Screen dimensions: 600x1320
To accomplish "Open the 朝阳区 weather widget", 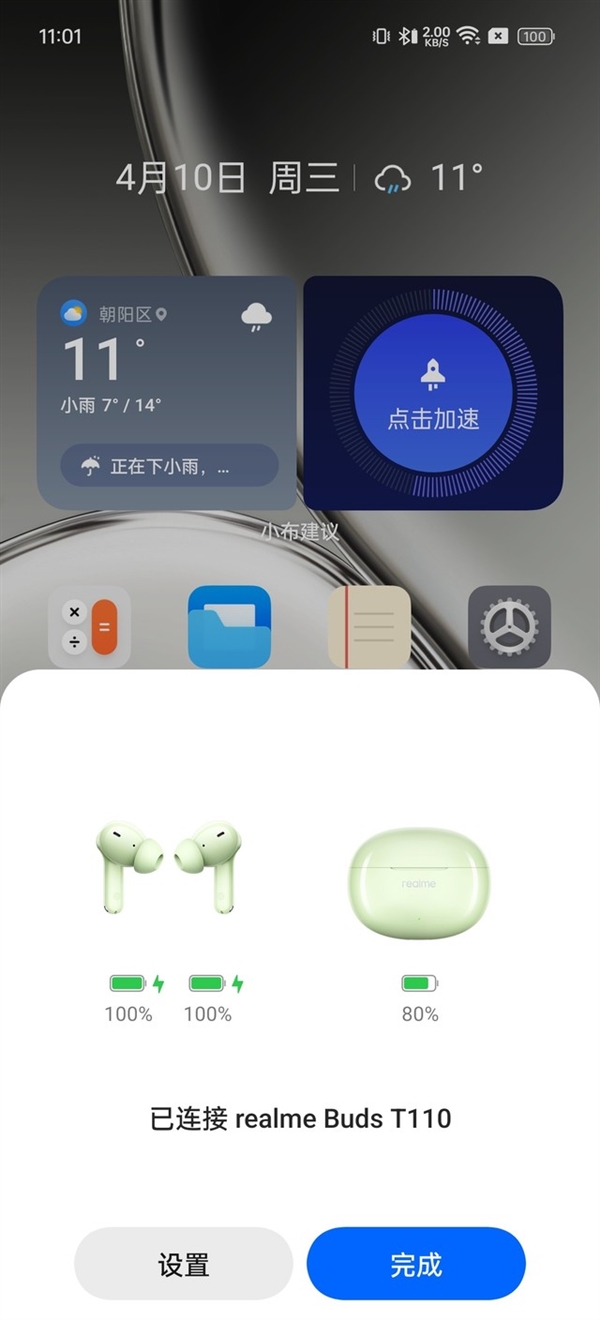I will 167,360.
